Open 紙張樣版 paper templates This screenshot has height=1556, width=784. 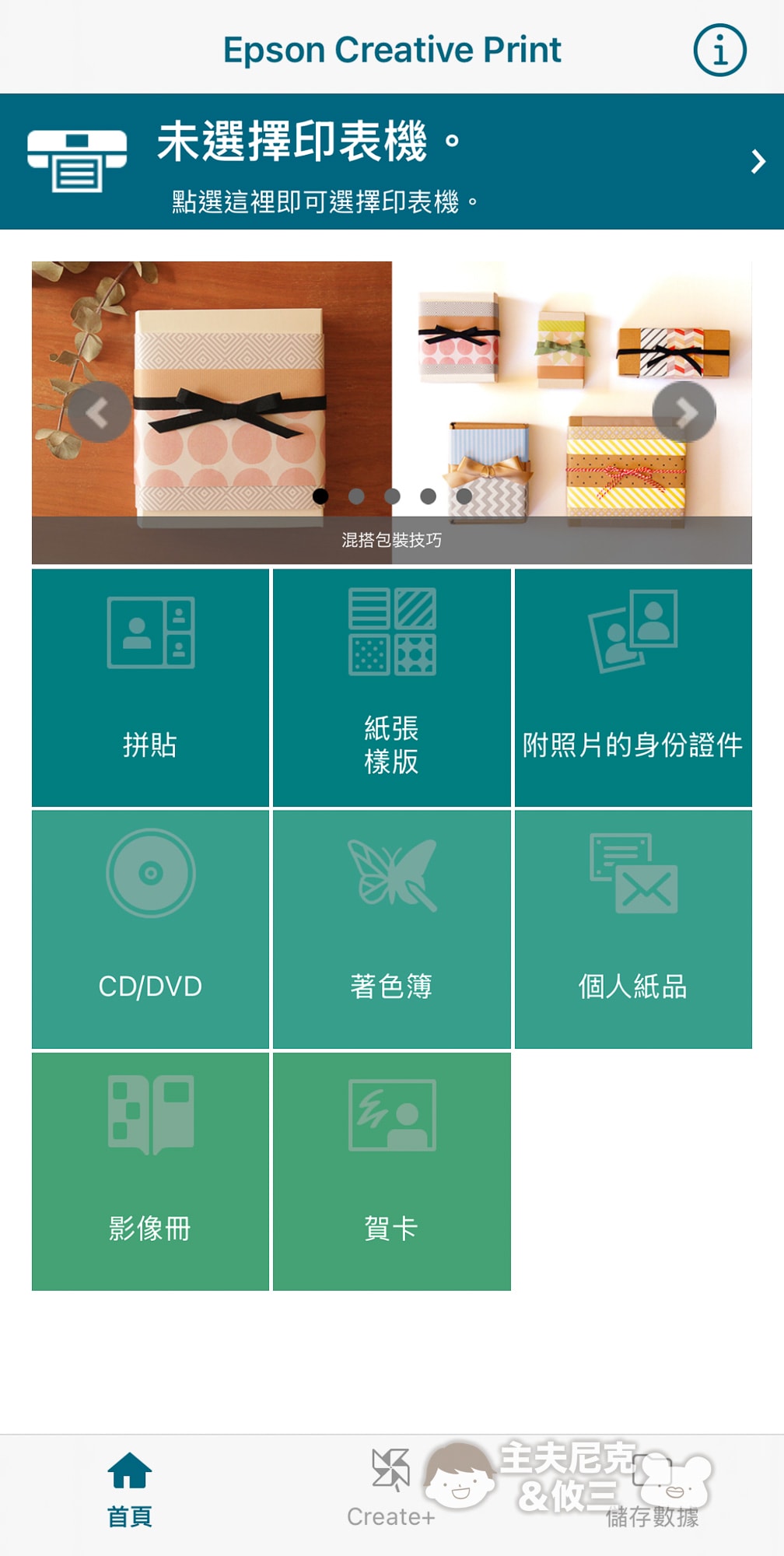pos(392,688)
